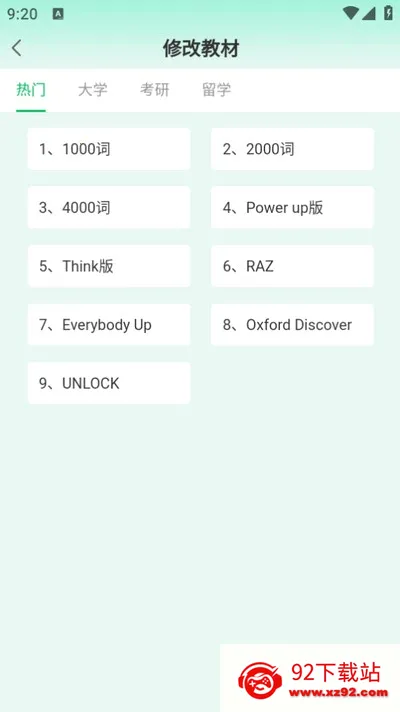The image size is (400, 712).
Task: Pick Oxford Discover textbook
Action: click(292, 325)
